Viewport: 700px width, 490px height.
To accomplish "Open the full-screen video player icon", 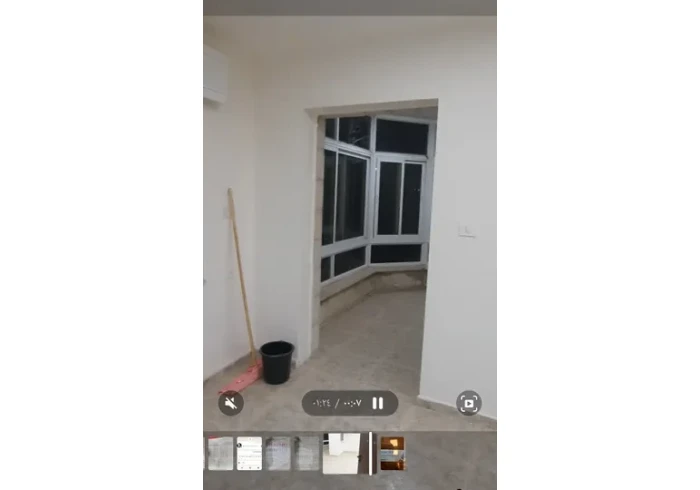I will pyautogui.click(x=468, y=403).
